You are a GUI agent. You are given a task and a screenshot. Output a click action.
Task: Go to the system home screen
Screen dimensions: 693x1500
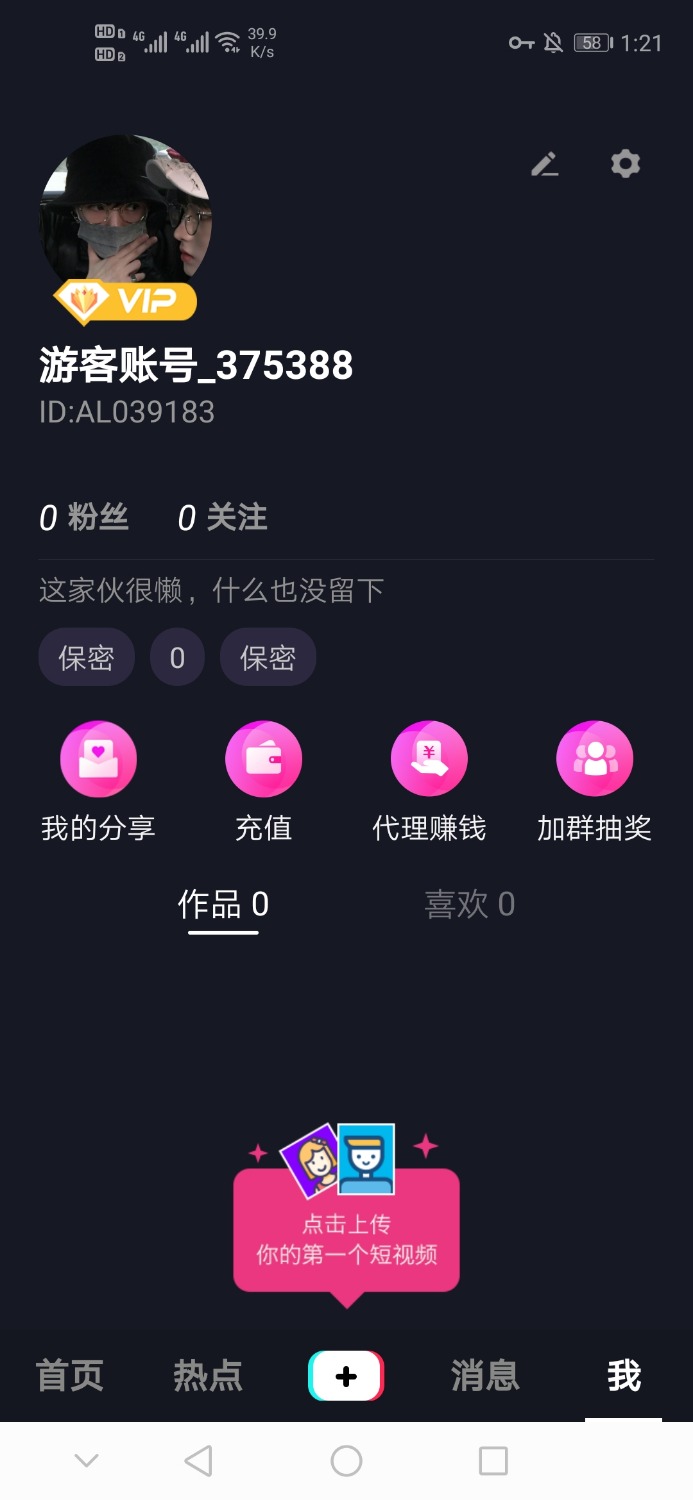tap(346, 1461)
